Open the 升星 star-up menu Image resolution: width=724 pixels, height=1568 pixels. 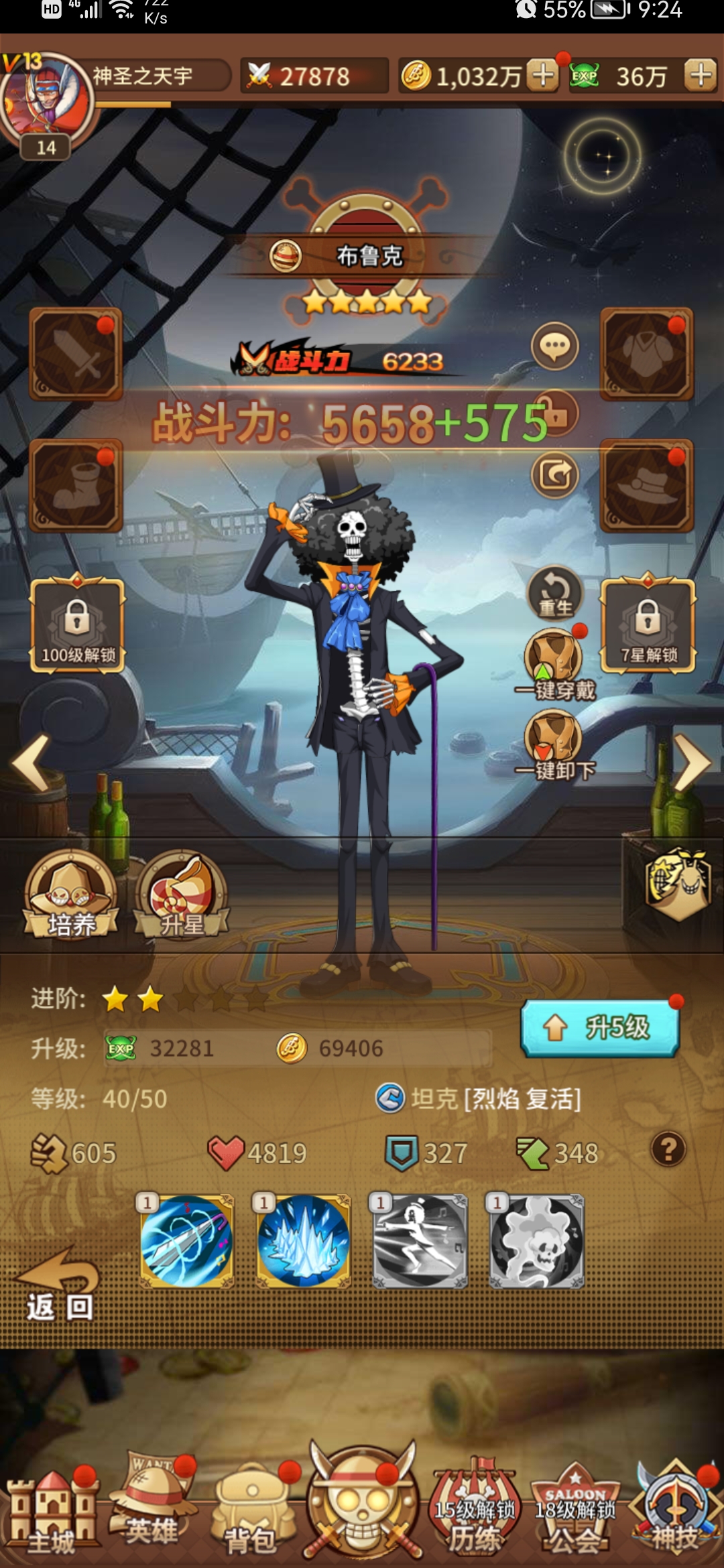click(x=182, y=895)
